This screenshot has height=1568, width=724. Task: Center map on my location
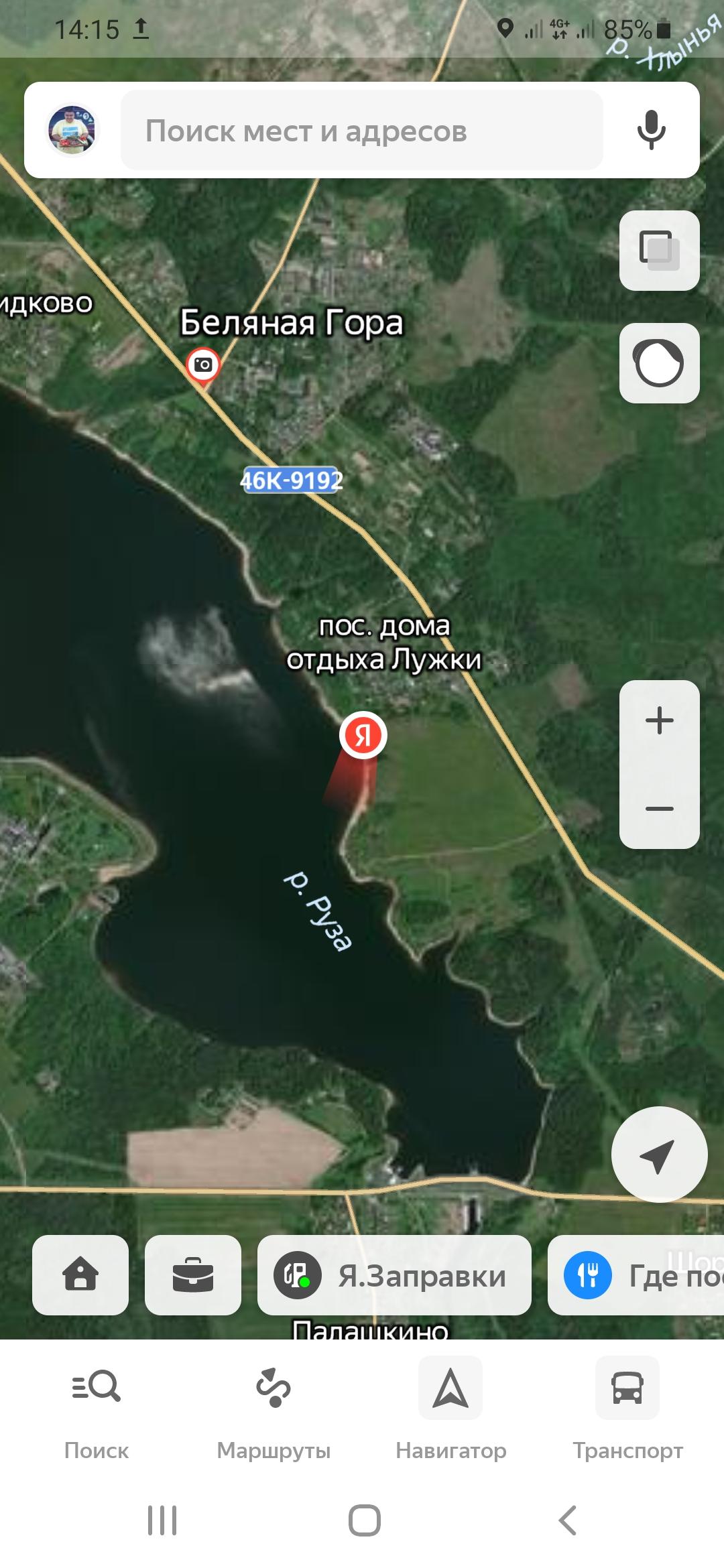point(659,1154)
